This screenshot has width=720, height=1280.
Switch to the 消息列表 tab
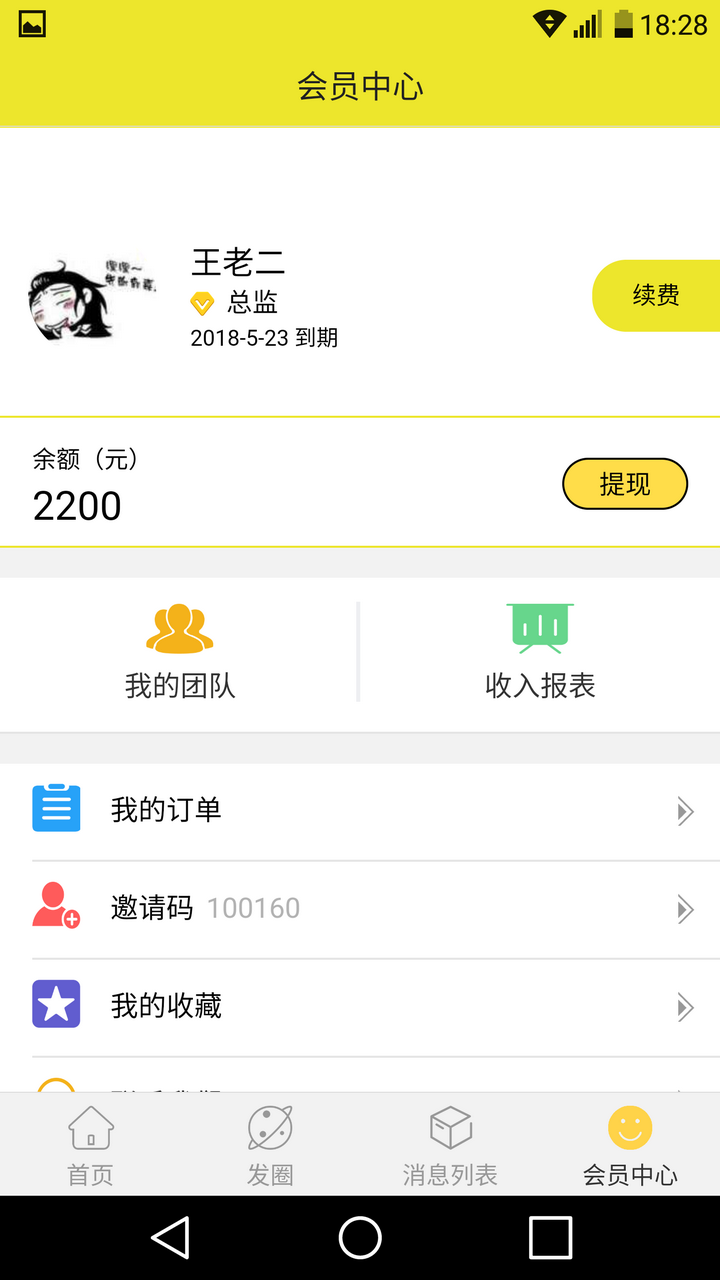click(x=450, y=1145)
